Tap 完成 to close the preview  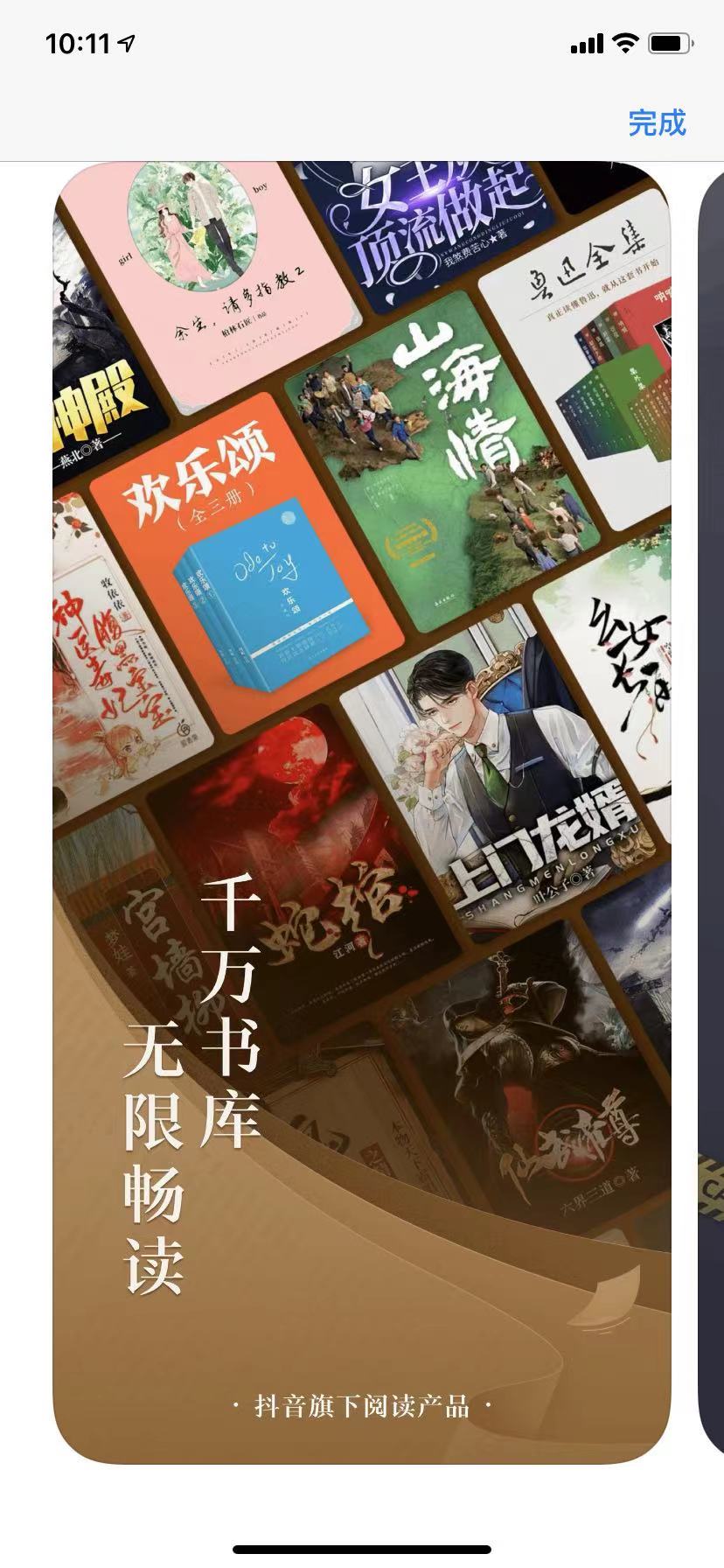[657, 122]
